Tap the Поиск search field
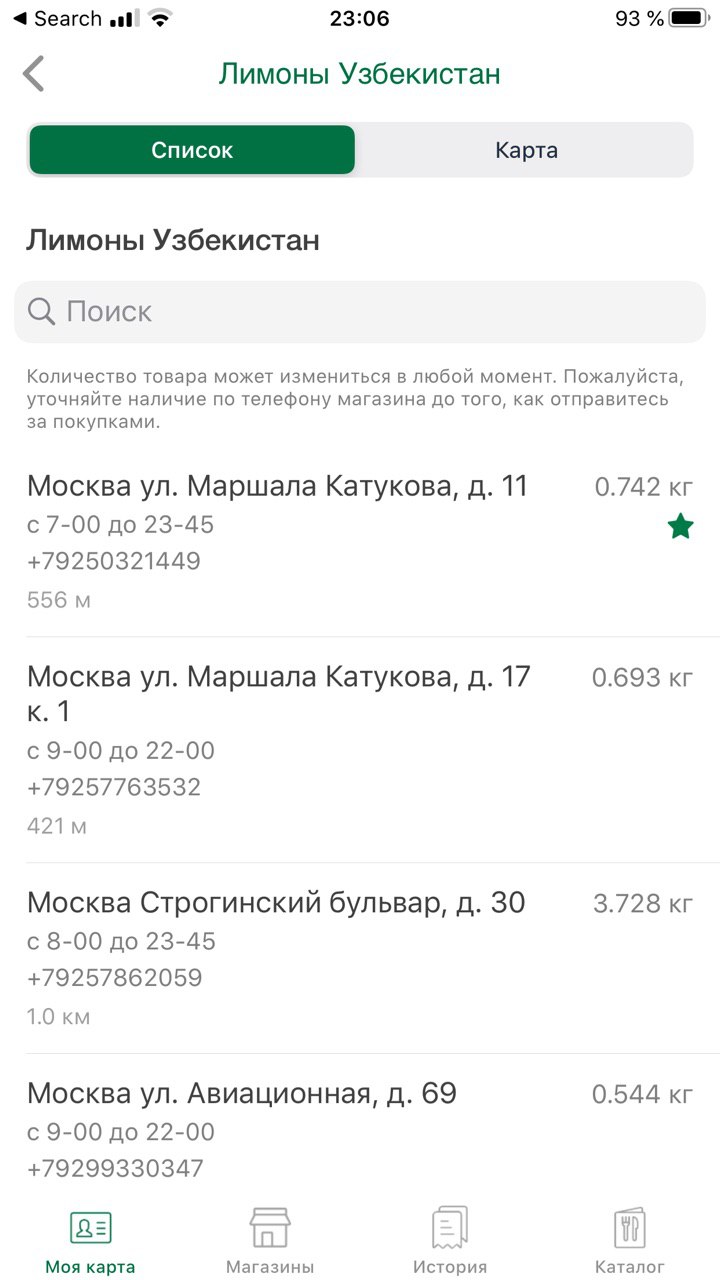Screen dimensions: 720x1280 pyautogui.click(x=360, y=311)
